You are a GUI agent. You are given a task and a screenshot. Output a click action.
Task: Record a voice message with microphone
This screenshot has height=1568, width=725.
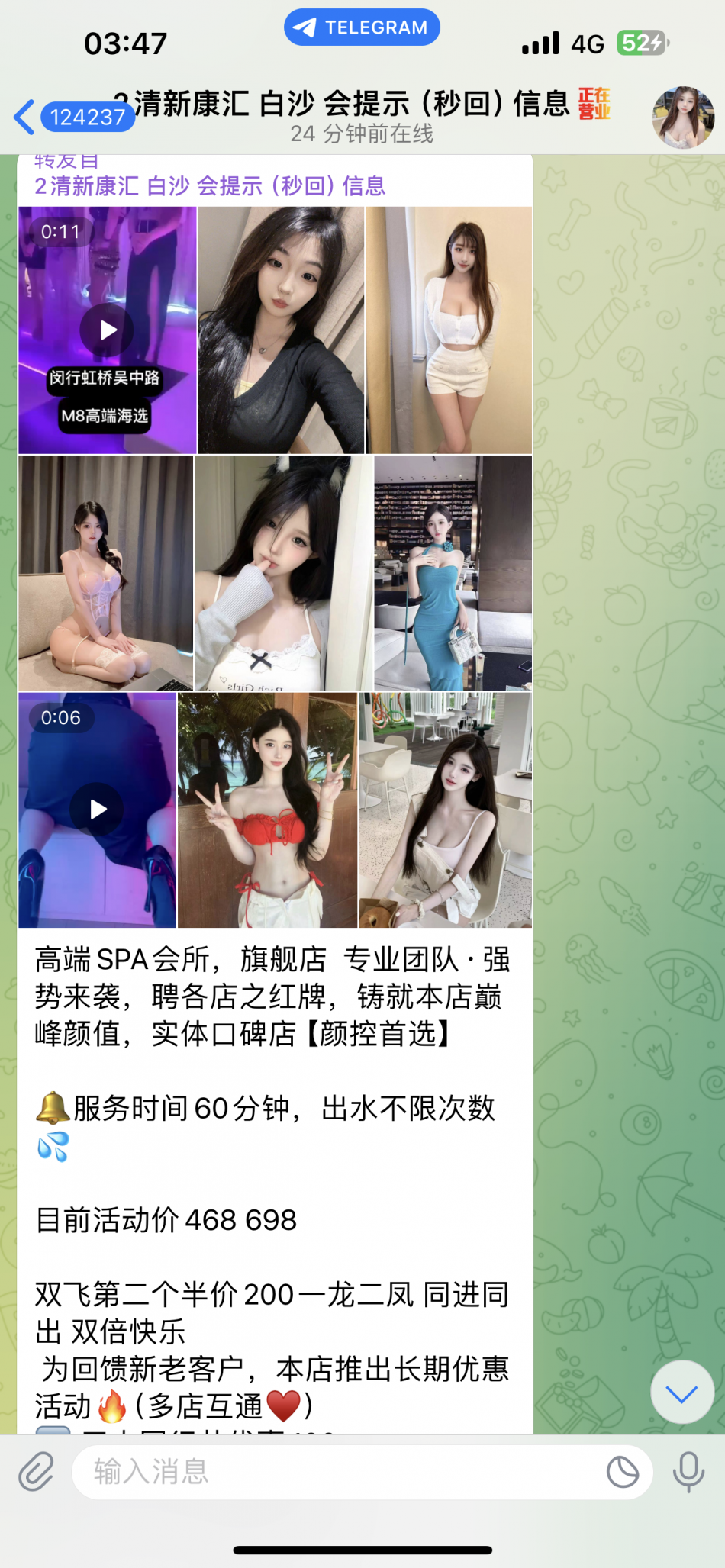688,1471
